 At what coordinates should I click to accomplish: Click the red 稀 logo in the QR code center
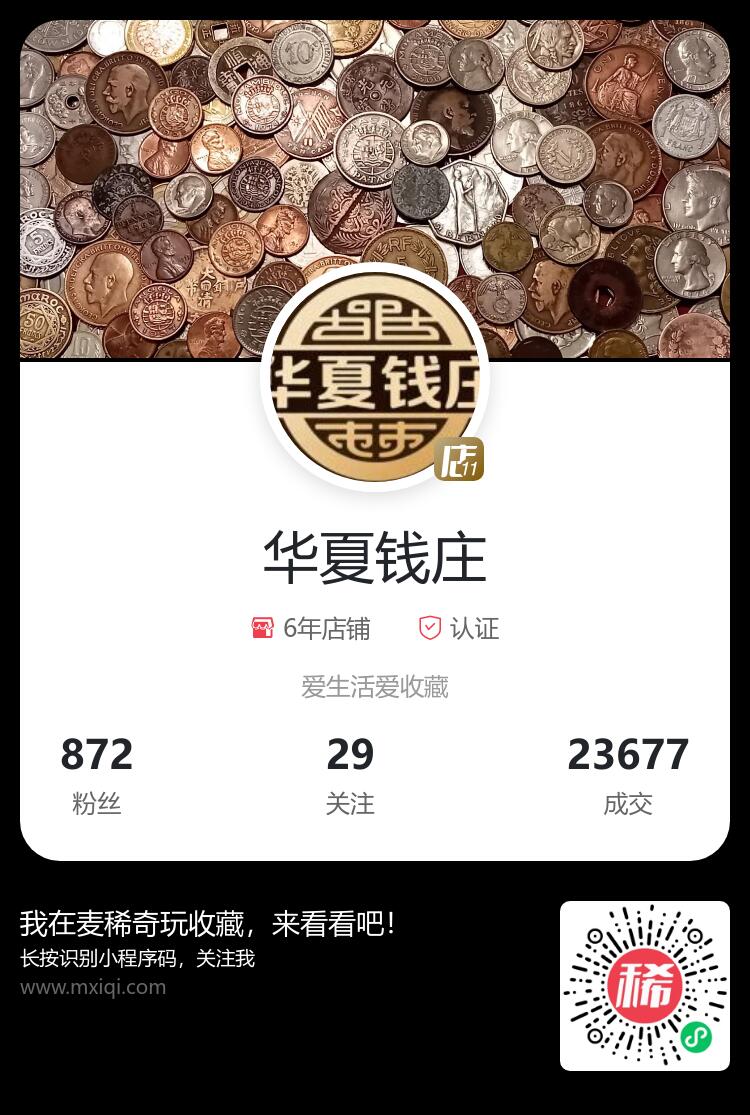tap(645, 985)
